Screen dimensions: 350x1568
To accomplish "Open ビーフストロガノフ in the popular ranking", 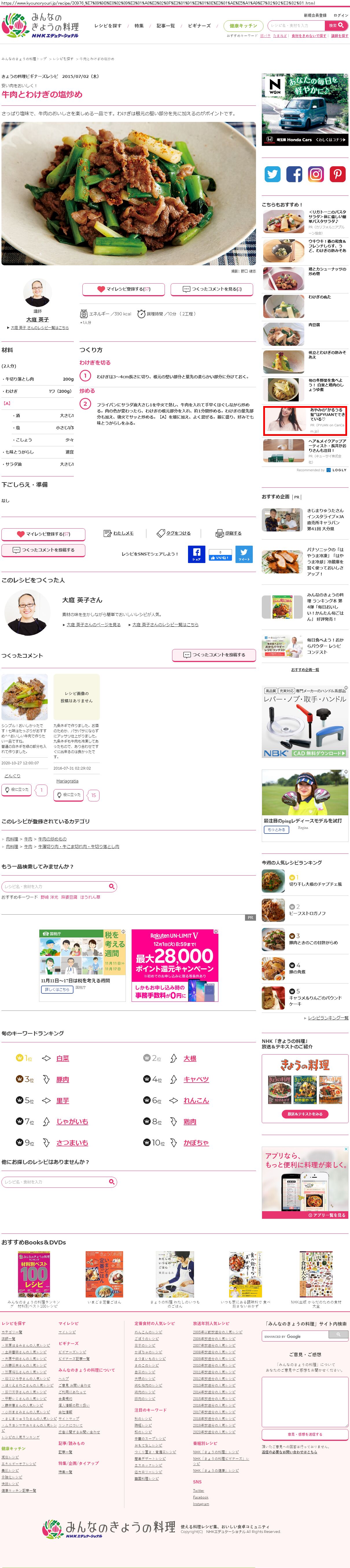I will point(307,913).
